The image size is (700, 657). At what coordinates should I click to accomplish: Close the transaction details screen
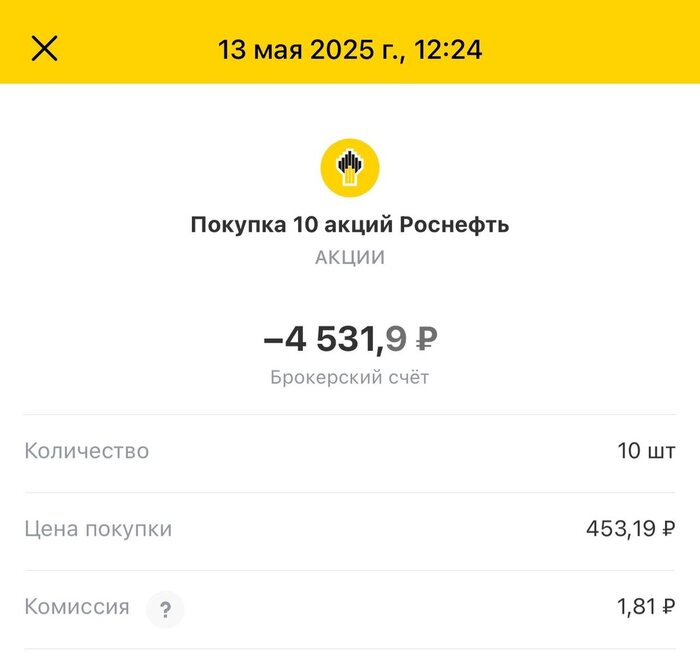[45, 48]
